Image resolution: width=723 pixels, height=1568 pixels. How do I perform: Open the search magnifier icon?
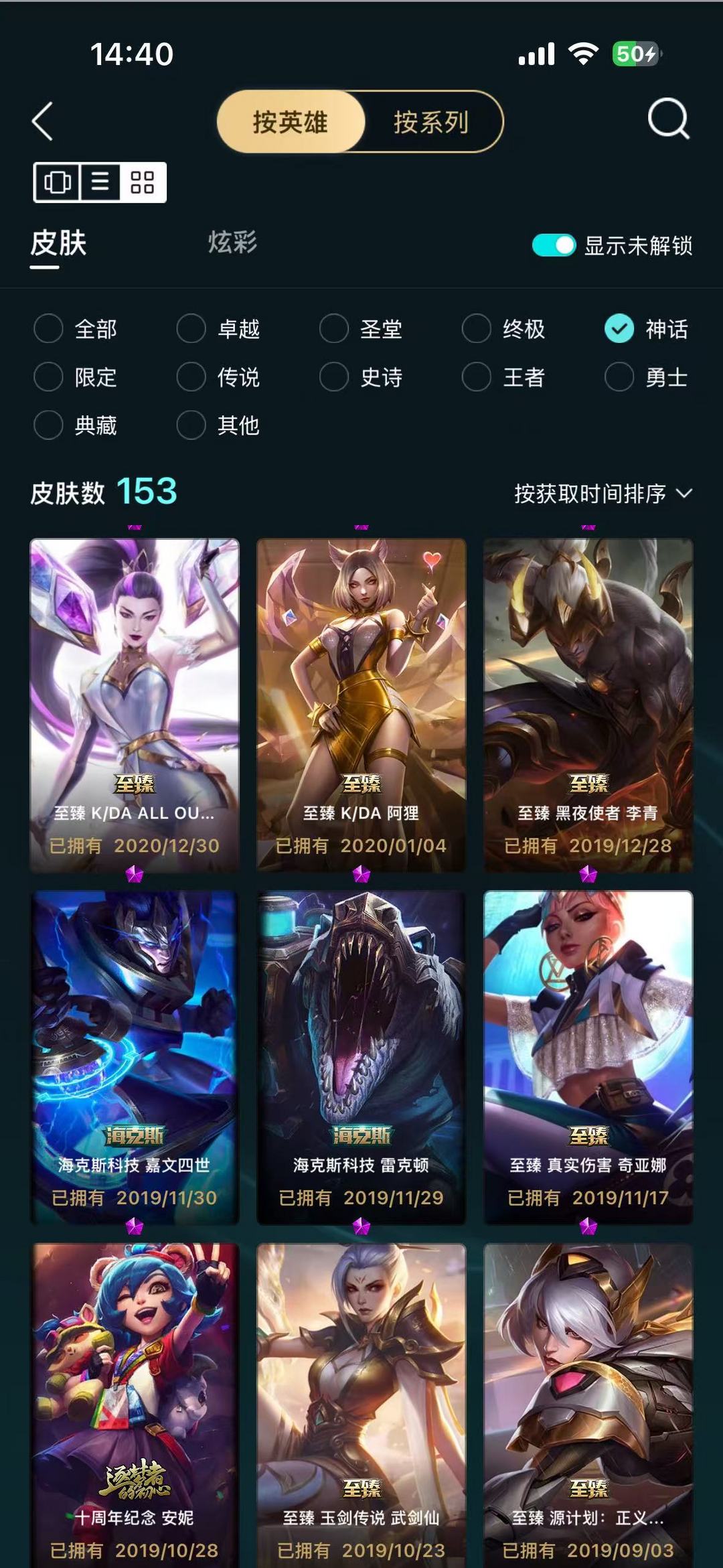pos(668,119)
